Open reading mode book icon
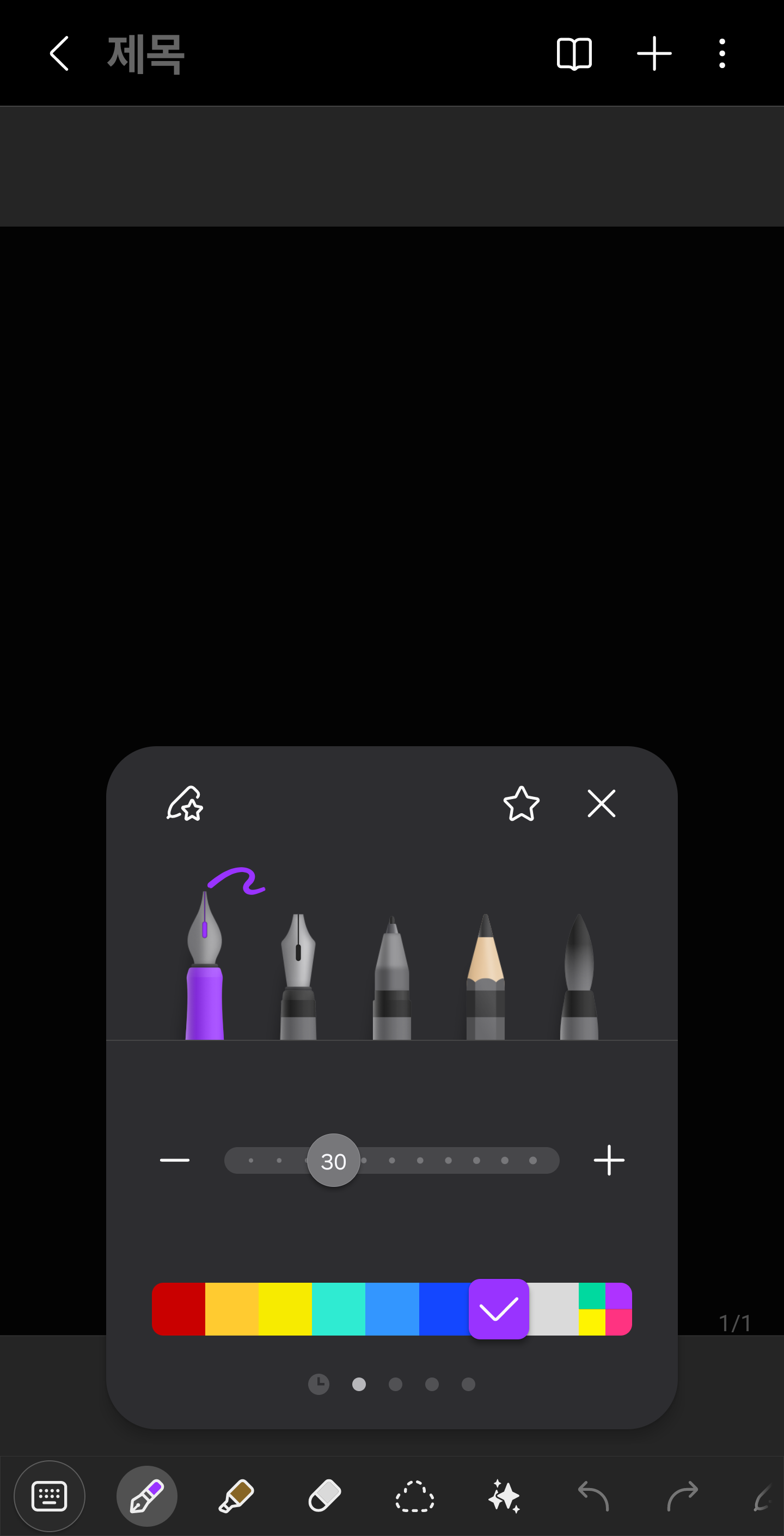Screen dimensions: 784x1536 [x=573, y=54]
